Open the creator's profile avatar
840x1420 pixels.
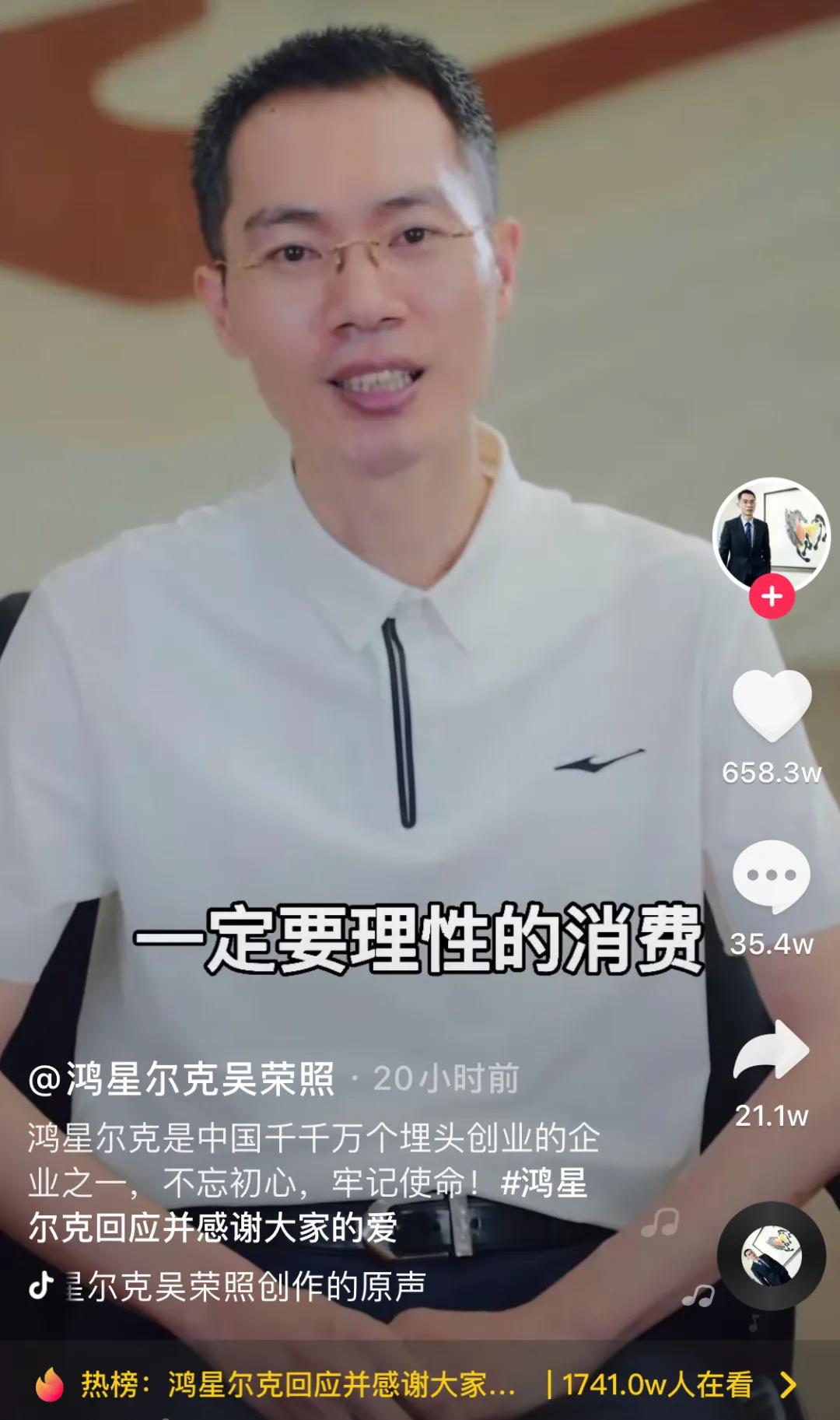tap(771, 535)
